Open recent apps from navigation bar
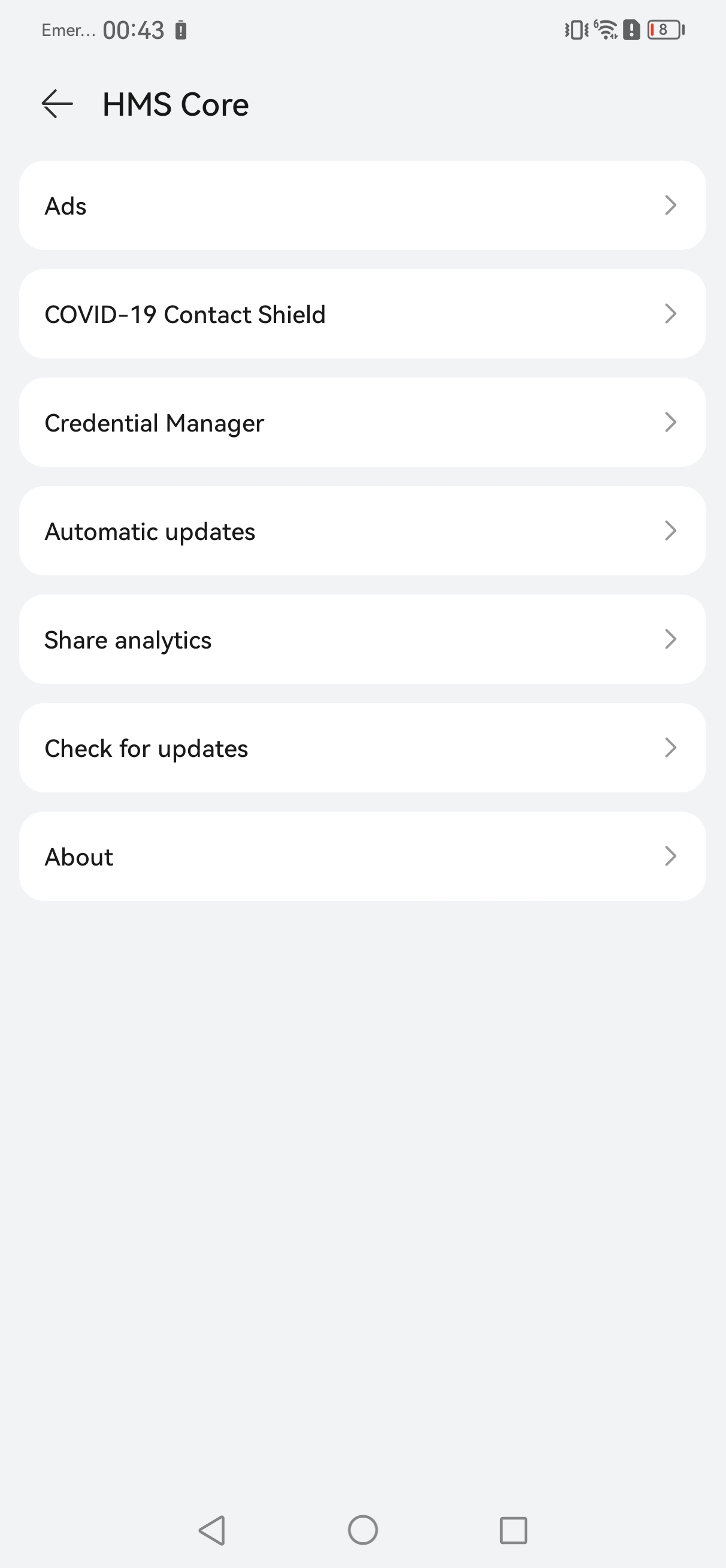The image size is (726, 1568). 513,1530
